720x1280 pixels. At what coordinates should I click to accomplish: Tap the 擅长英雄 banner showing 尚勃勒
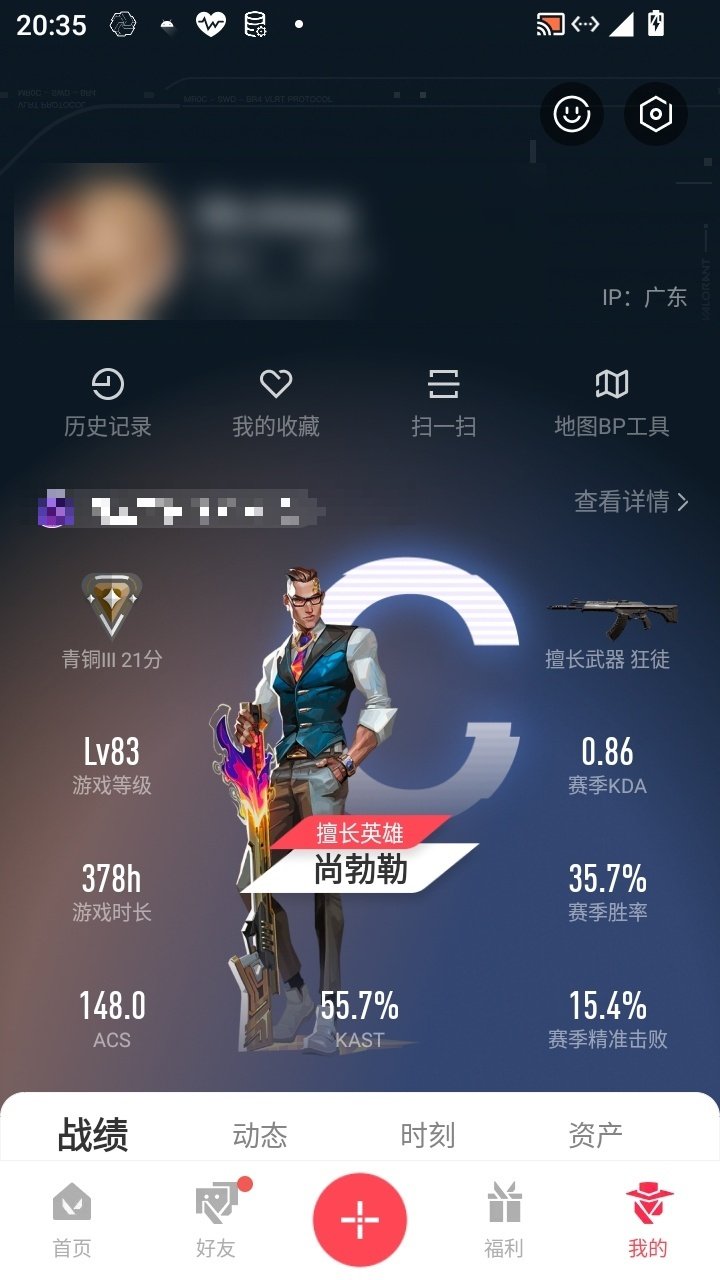point(360,855)
